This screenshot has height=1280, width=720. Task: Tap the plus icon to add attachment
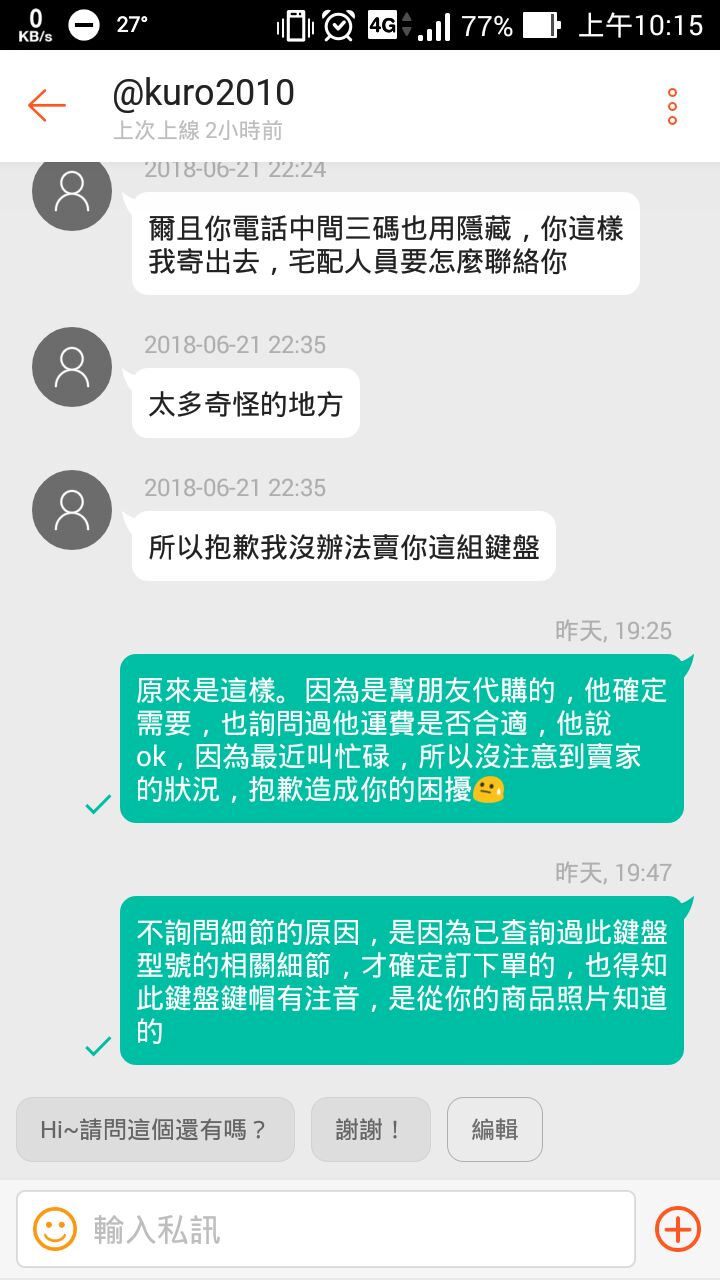[x=677, y=1229]
